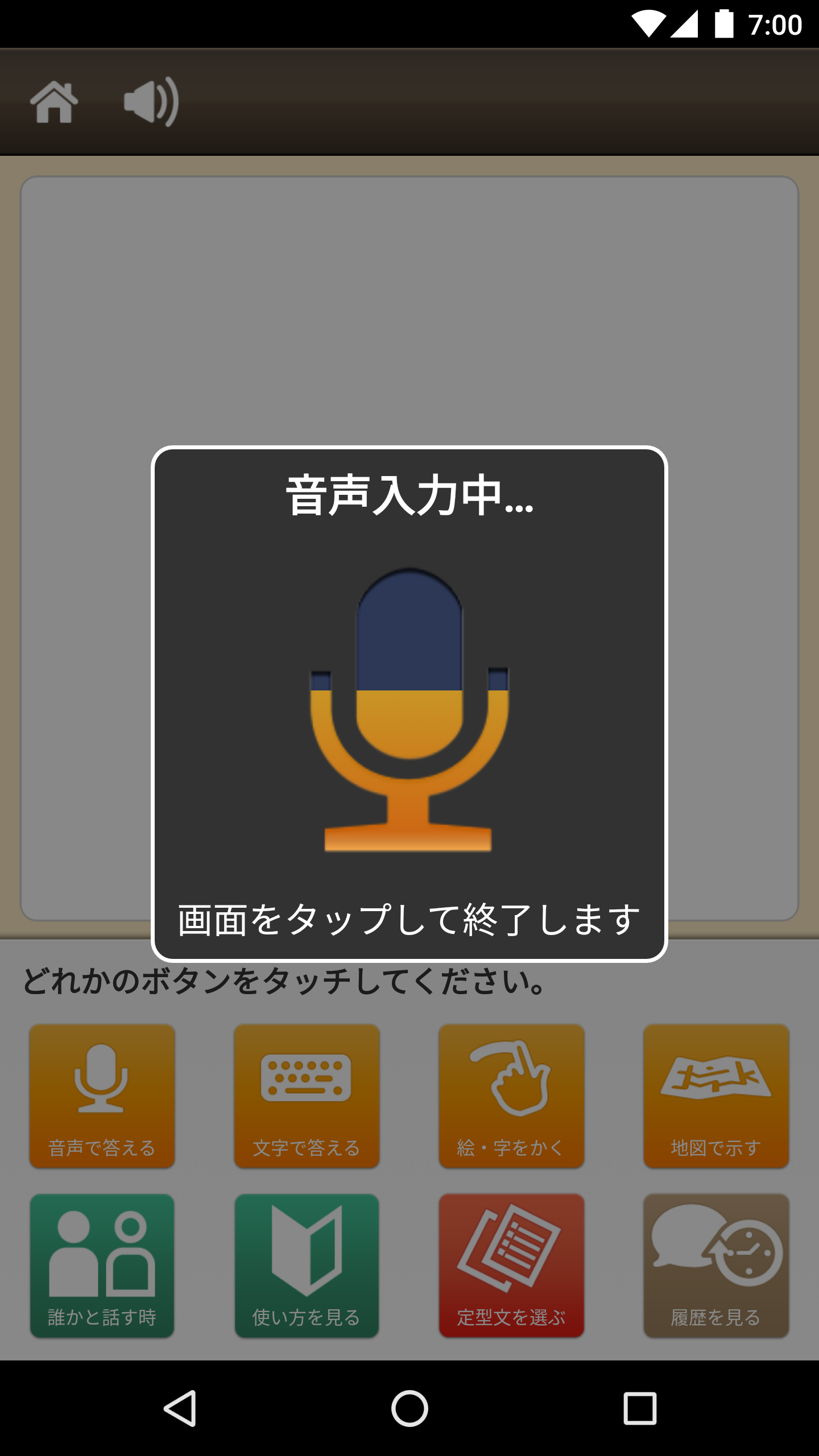Tap the speaker sound icon
The height and width of the screenshot is (1456, 819).
point(151,102)
